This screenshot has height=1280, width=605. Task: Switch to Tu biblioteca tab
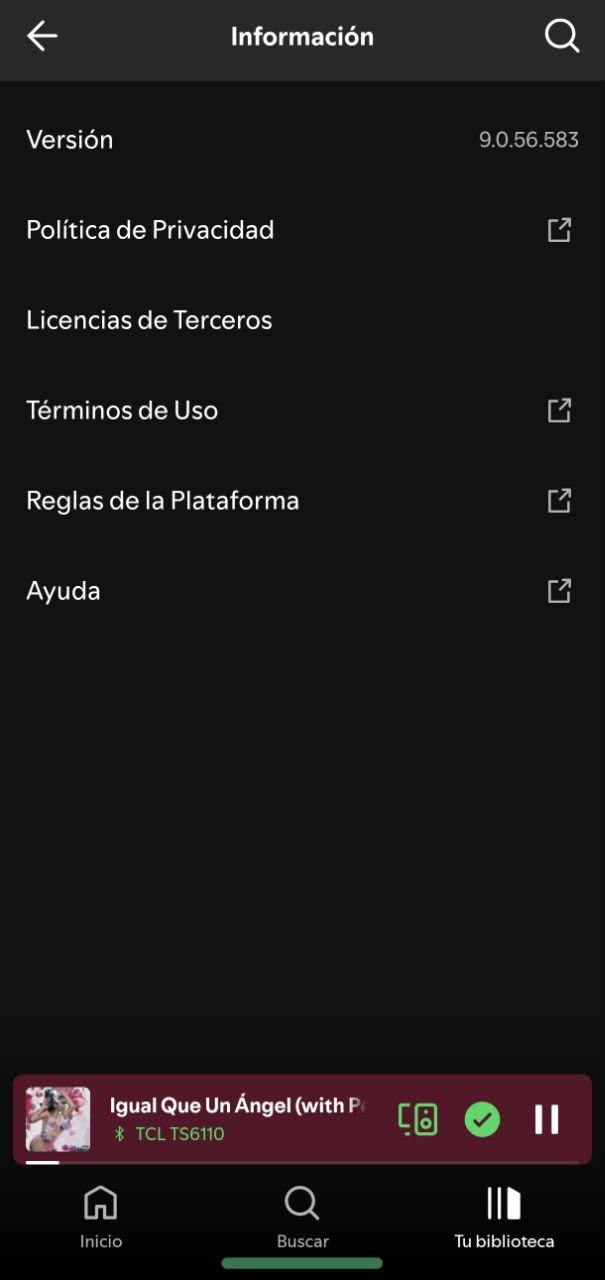point(504,1217)
